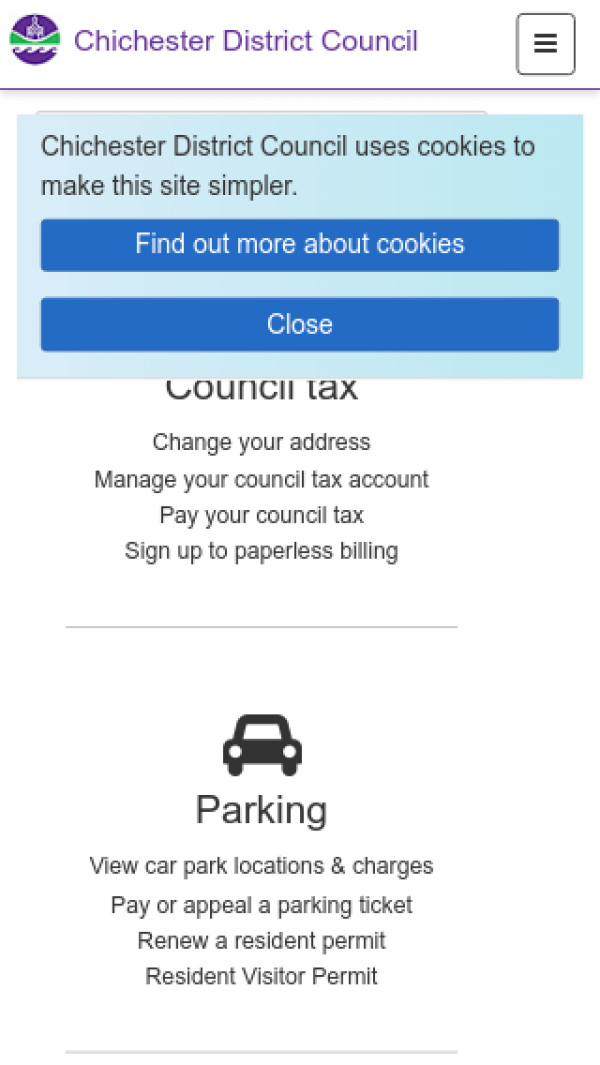This screenshot has width=600, height=1065.
Task: Manage your council tax account
Action: click(x=261, y=479)
